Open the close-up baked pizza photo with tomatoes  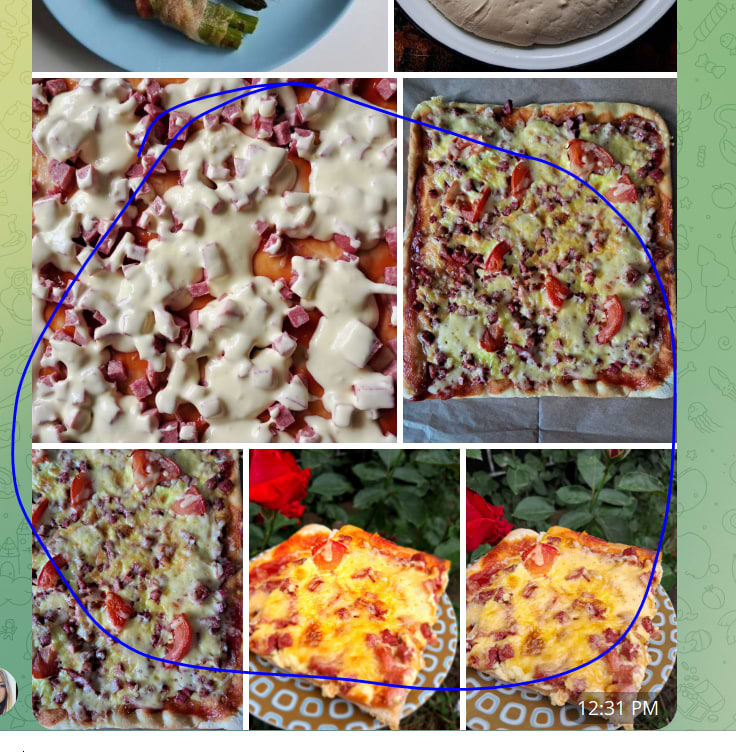pyautogui.click(x=137, y=588)
